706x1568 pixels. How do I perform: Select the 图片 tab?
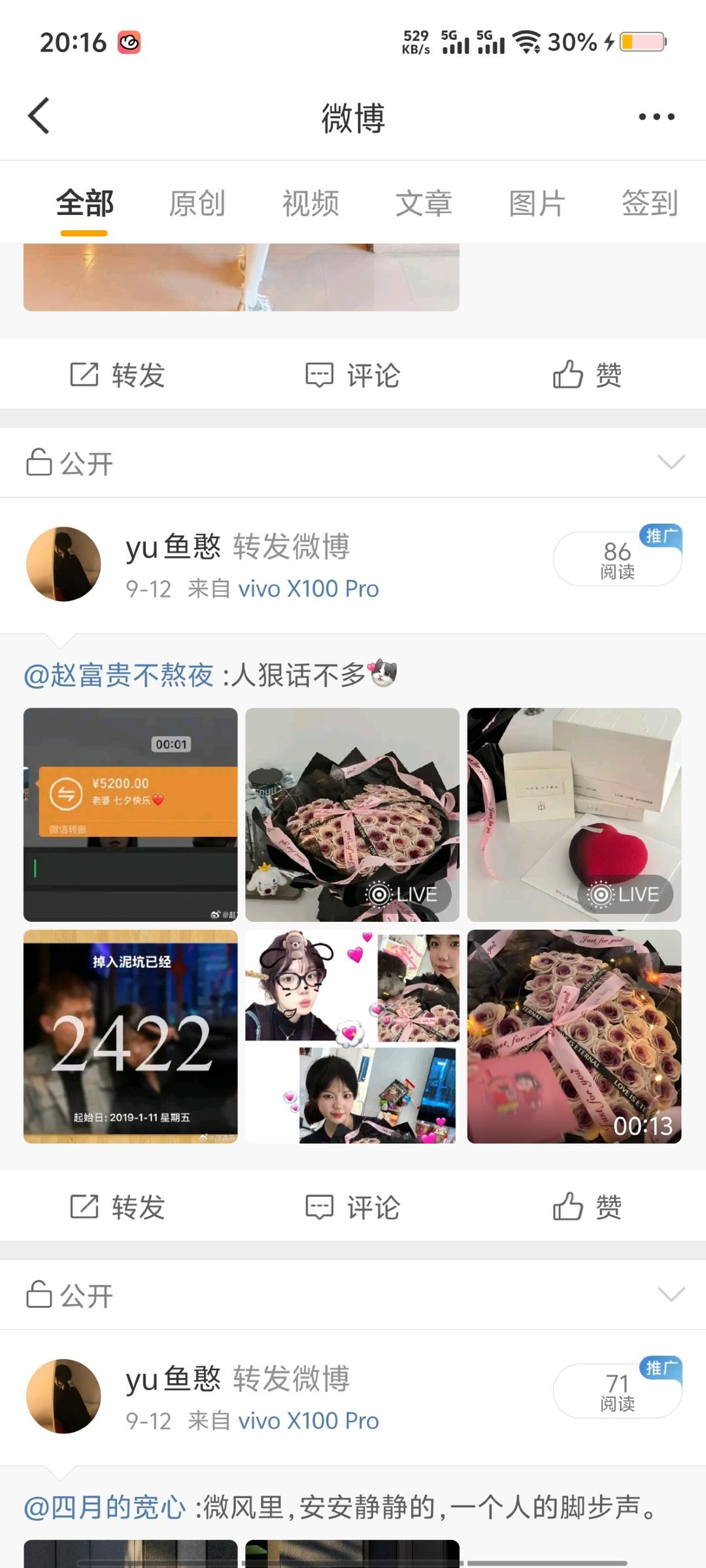tap(537, 203)
